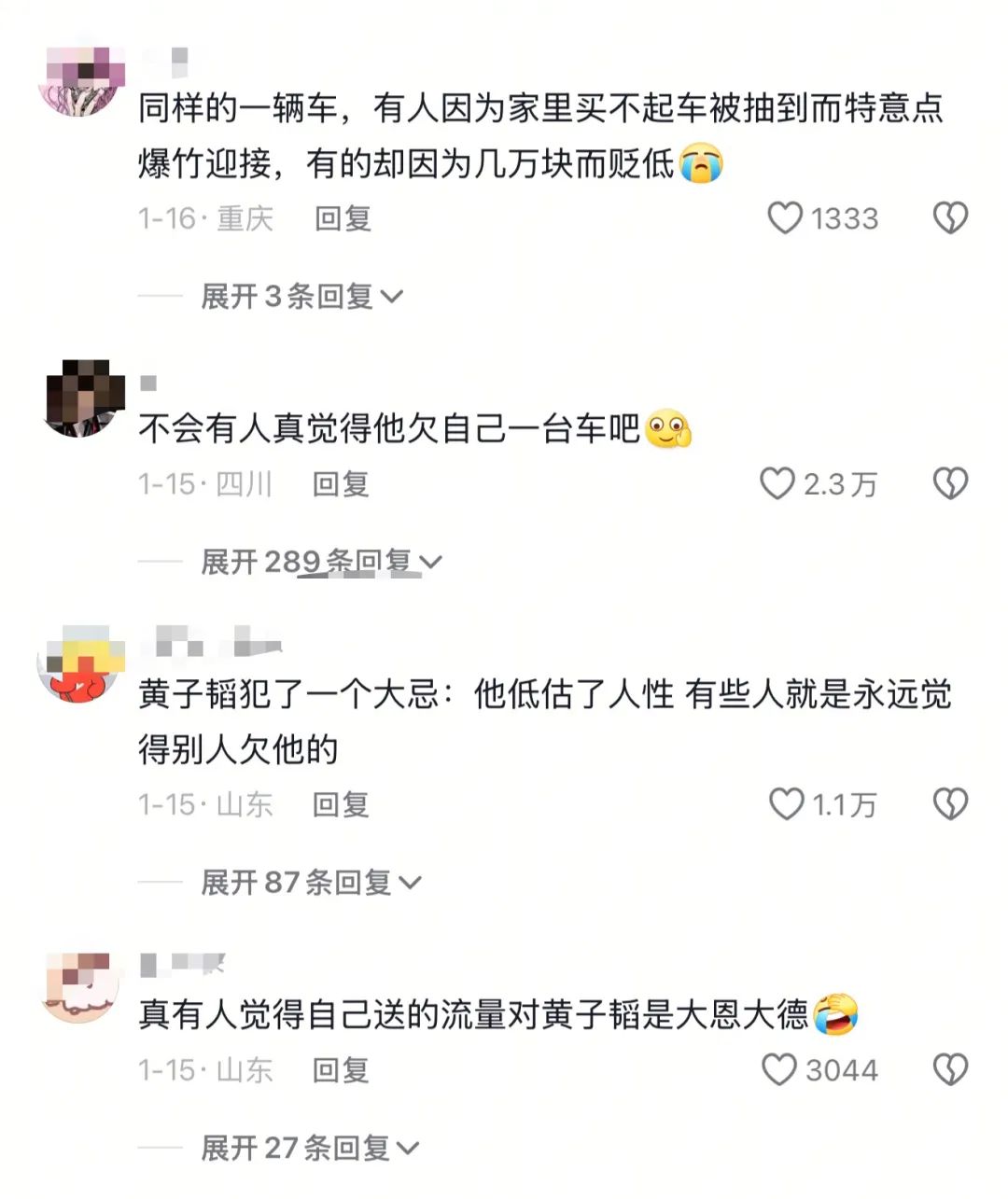
Task: Dislike the comment about 低估了人性
Action: (950, 803)
